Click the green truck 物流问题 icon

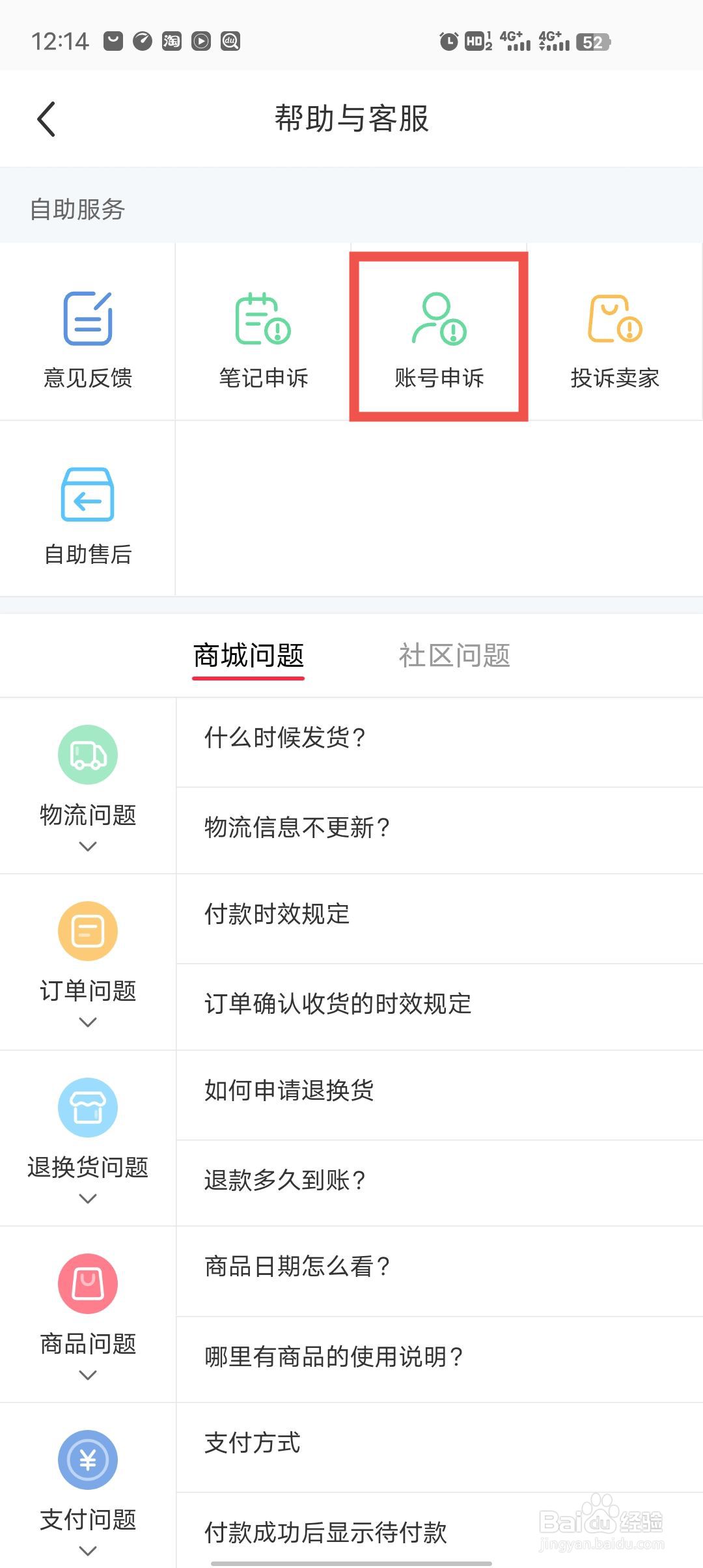click(x=88, y=754)
